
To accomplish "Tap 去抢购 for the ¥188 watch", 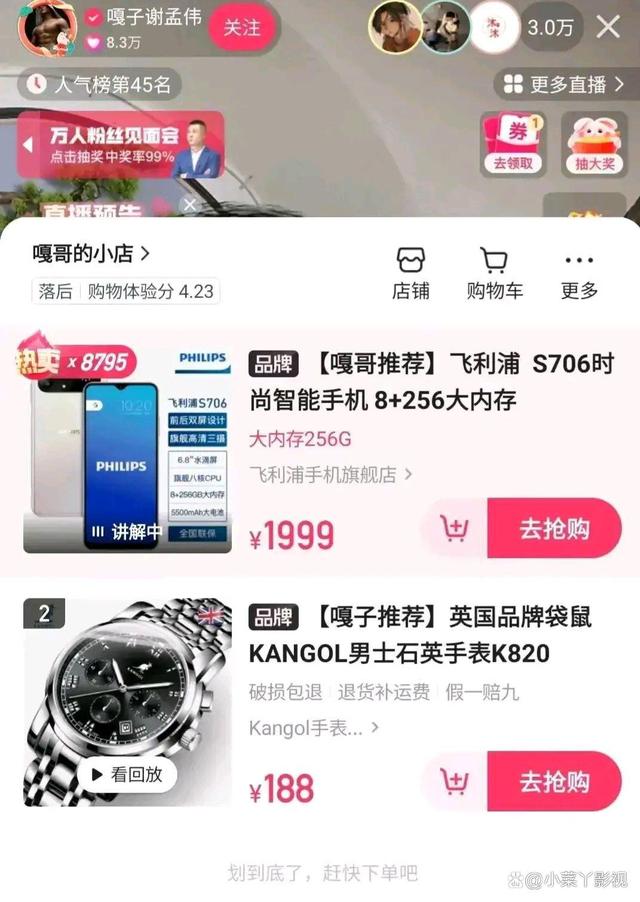I will coord(553,781).
